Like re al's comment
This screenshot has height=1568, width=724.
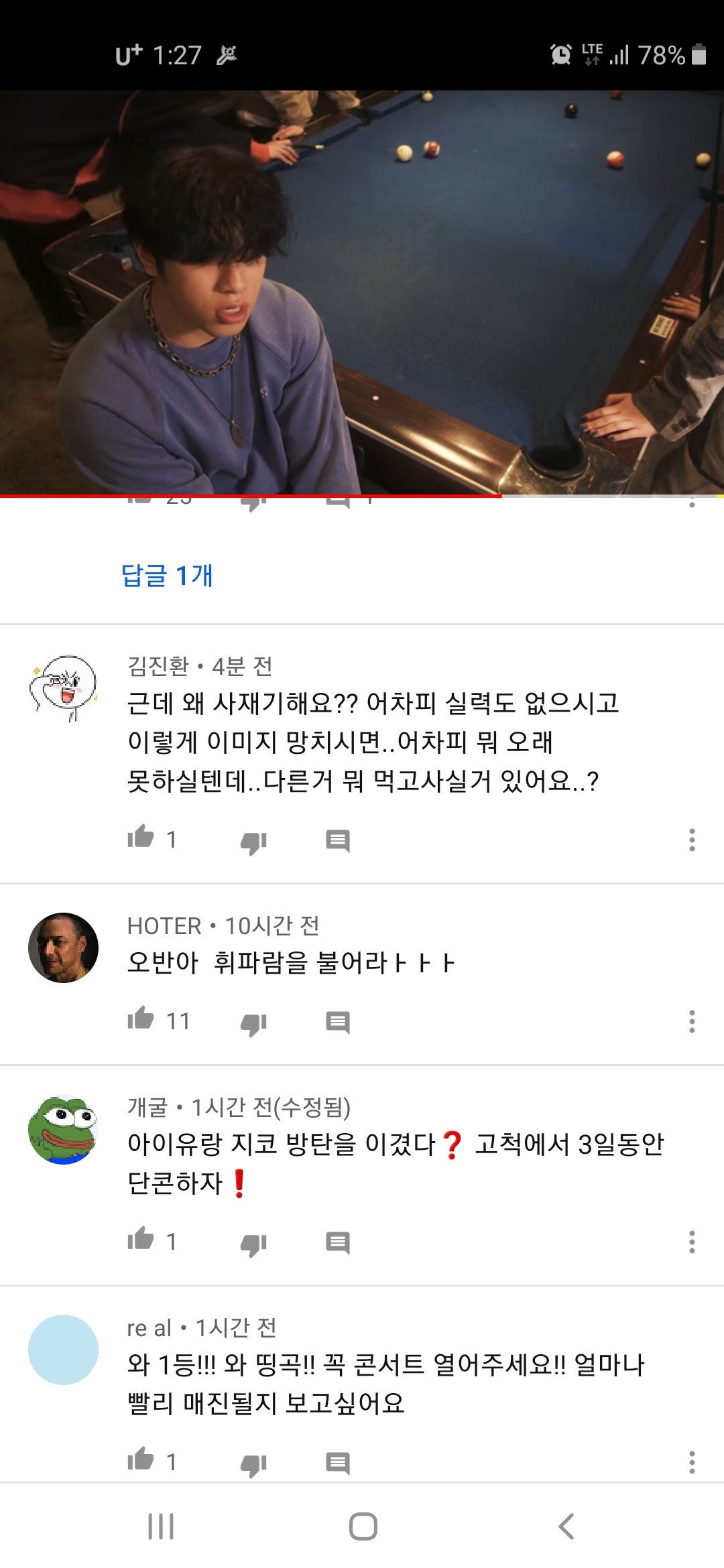[x=141, y=1460]
